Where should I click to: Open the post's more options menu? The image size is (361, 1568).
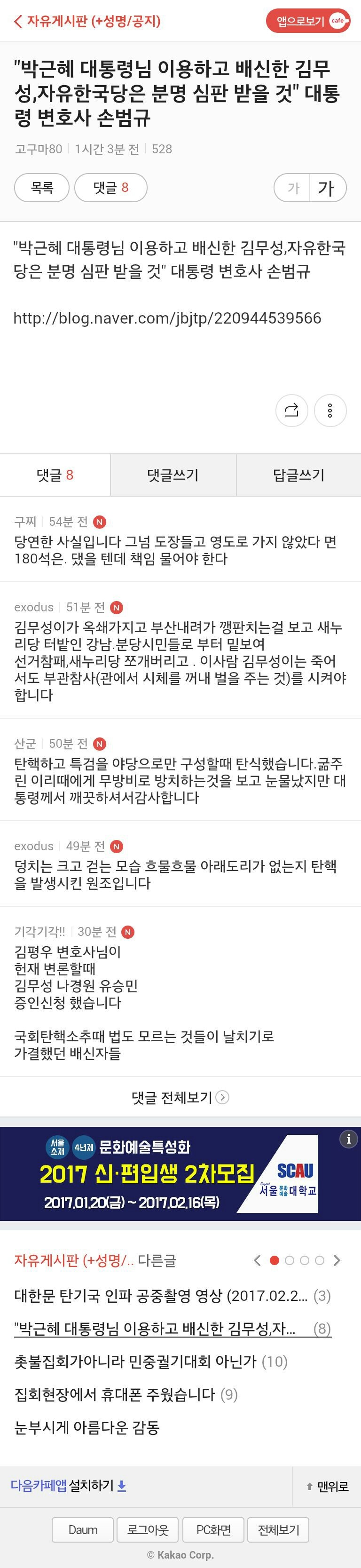tap(330, 410)
